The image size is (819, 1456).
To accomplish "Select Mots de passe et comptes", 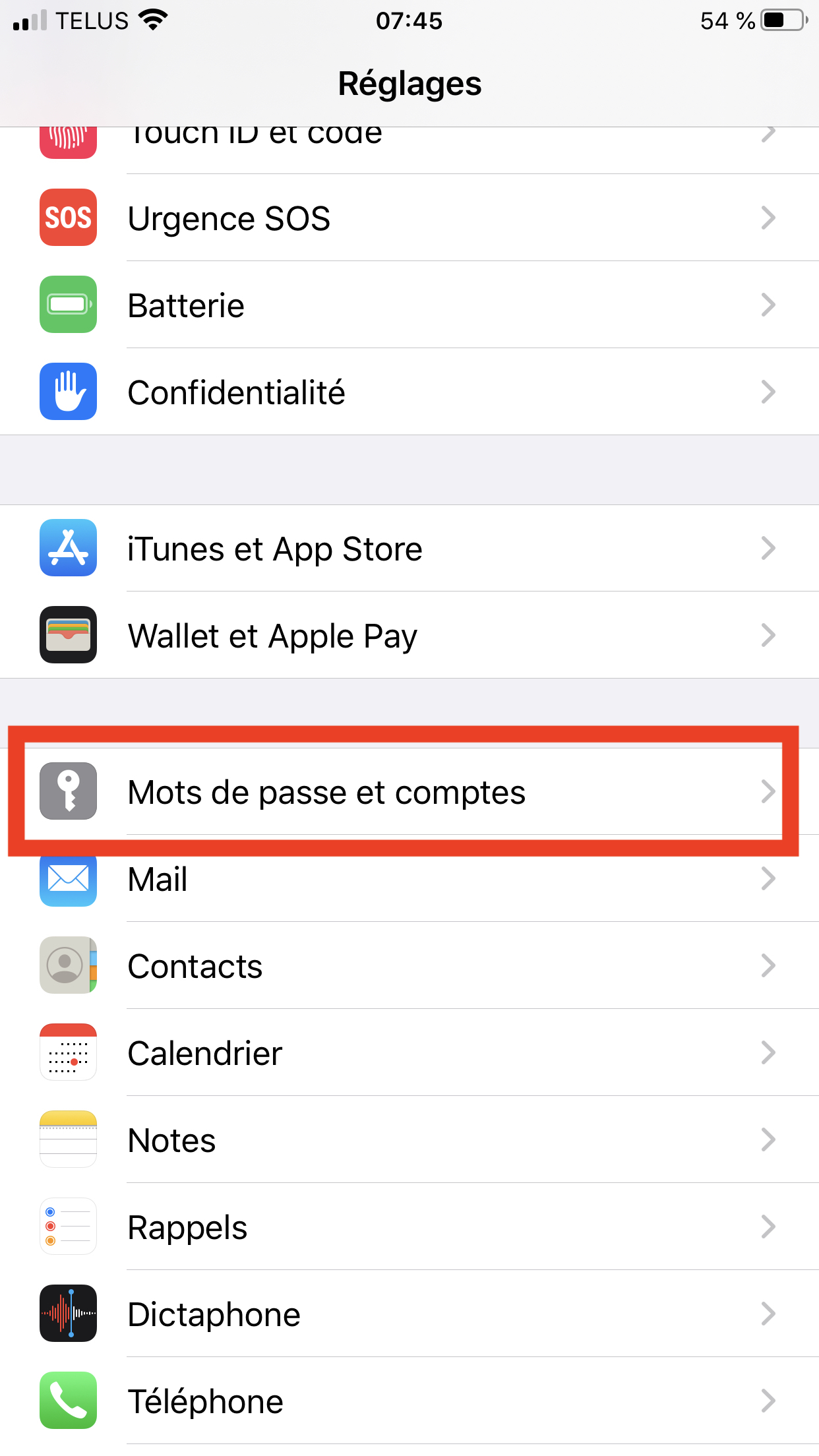I will point(409,791).
